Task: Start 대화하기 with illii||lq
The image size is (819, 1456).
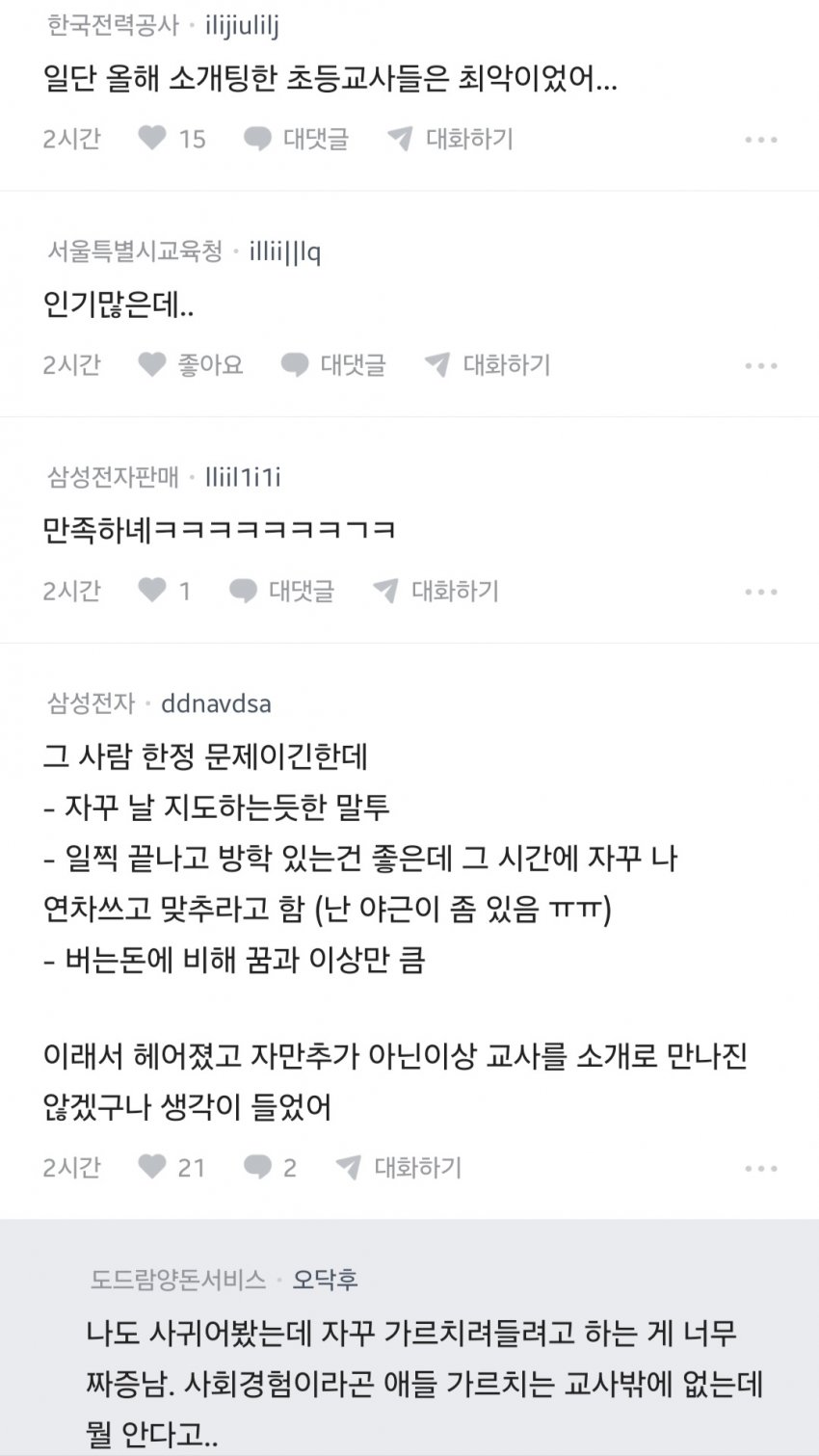Action: (488, 364)
